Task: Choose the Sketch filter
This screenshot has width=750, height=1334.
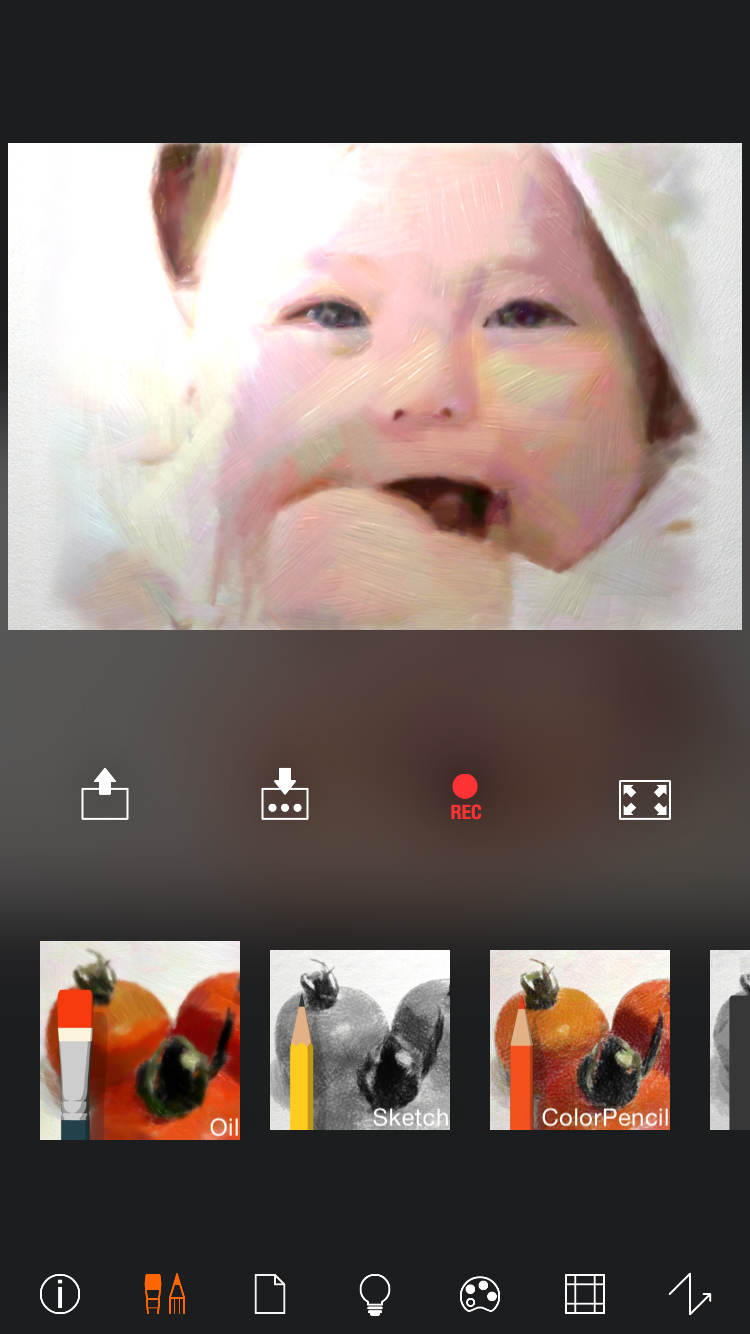Action: pyautogui.click(x=360, y=1040)
